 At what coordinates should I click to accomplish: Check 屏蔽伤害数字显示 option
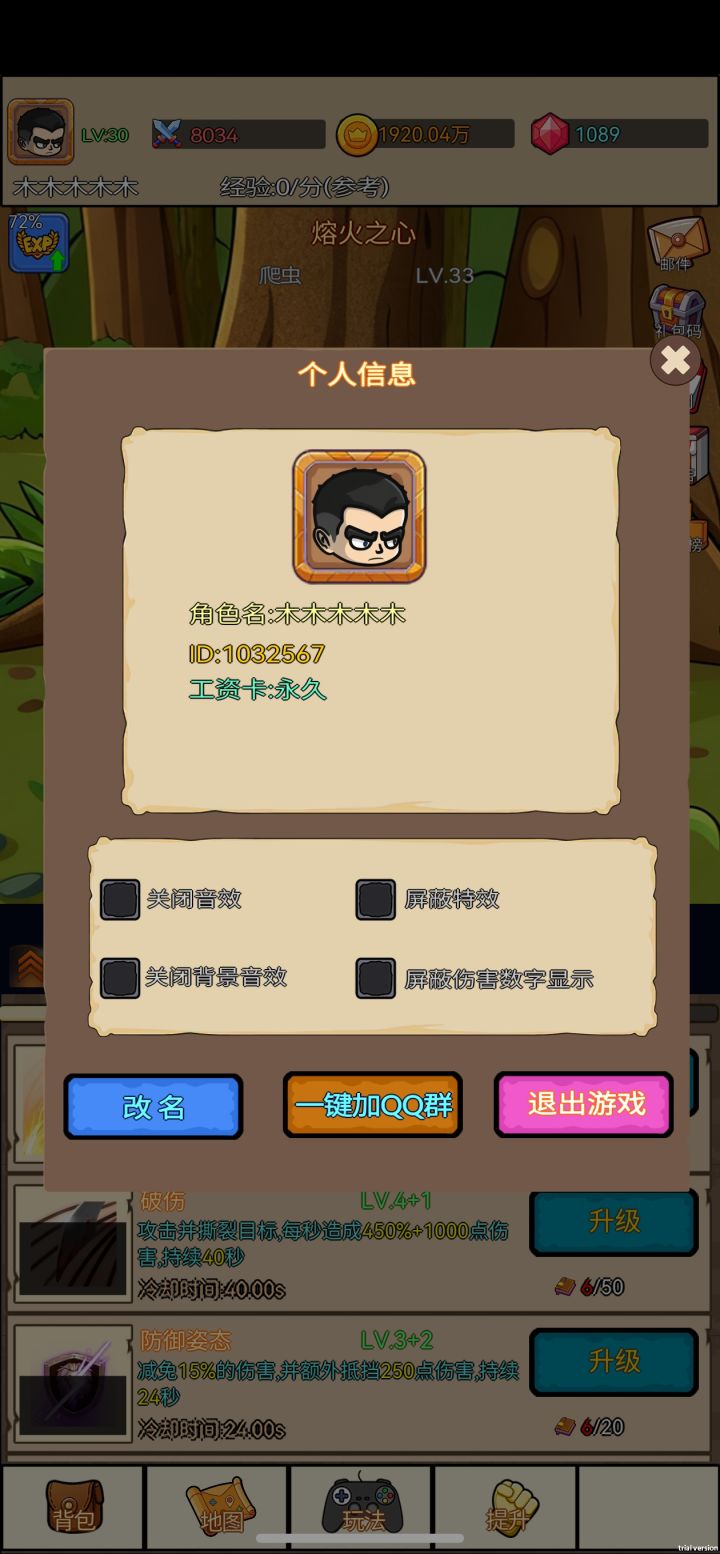[375, 978]
